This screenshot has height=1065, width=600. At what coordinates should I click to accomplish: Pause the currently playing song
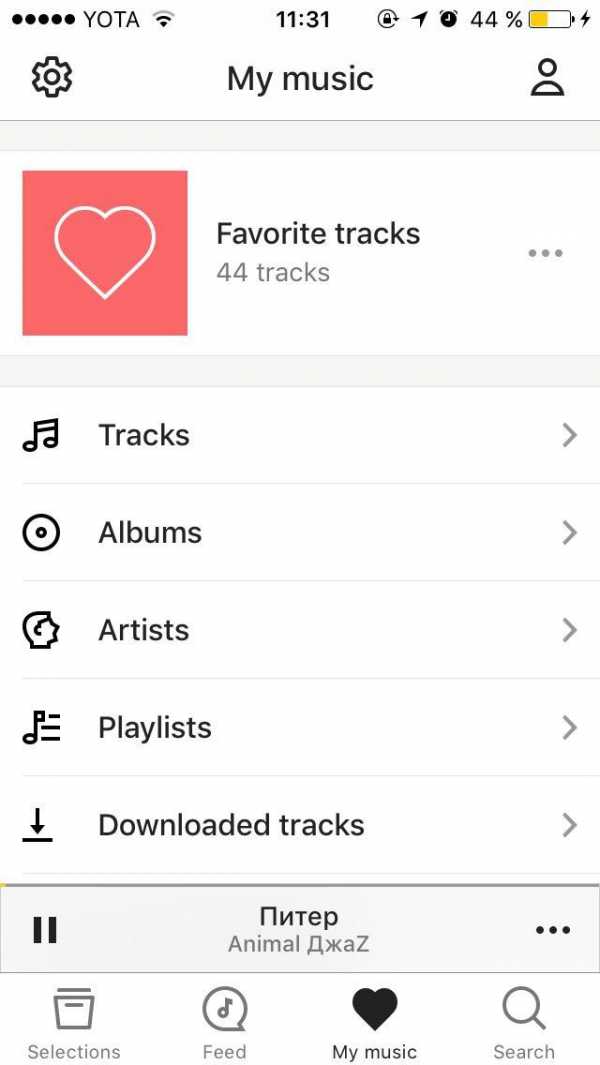click(46, 930)
